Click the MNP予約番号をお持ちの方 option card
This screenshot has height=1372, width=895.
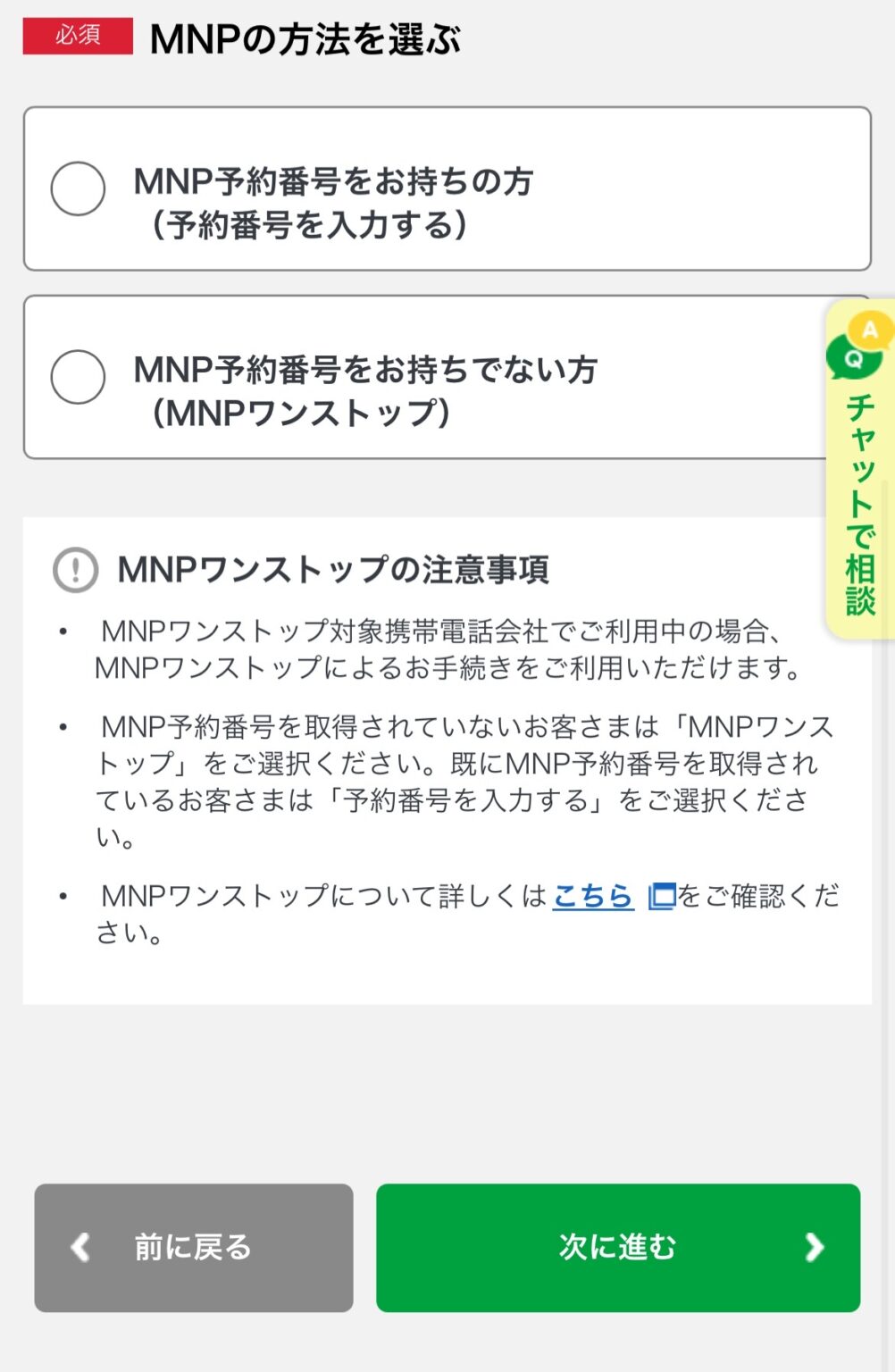point(447,188)
